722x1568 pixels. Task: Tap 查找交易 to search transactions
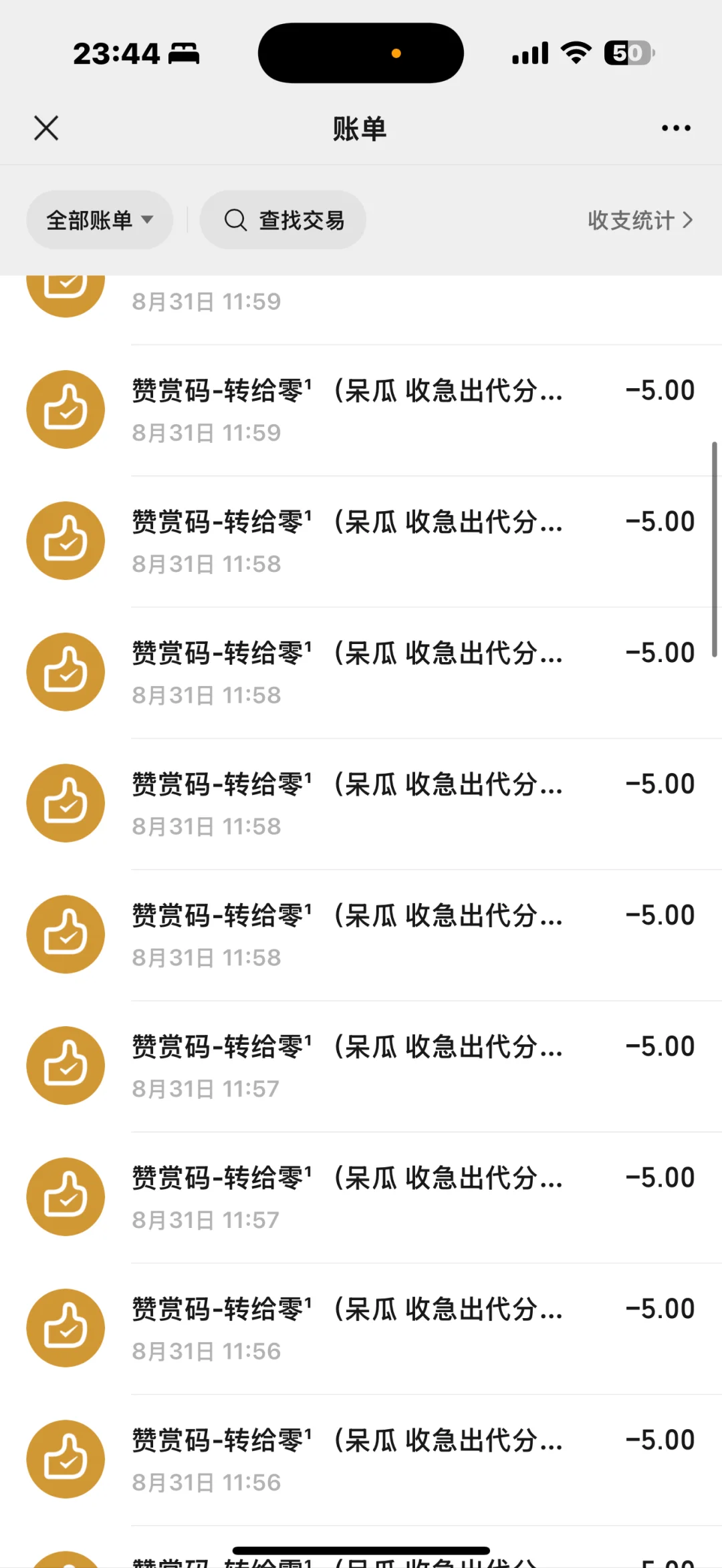point(283,220)
